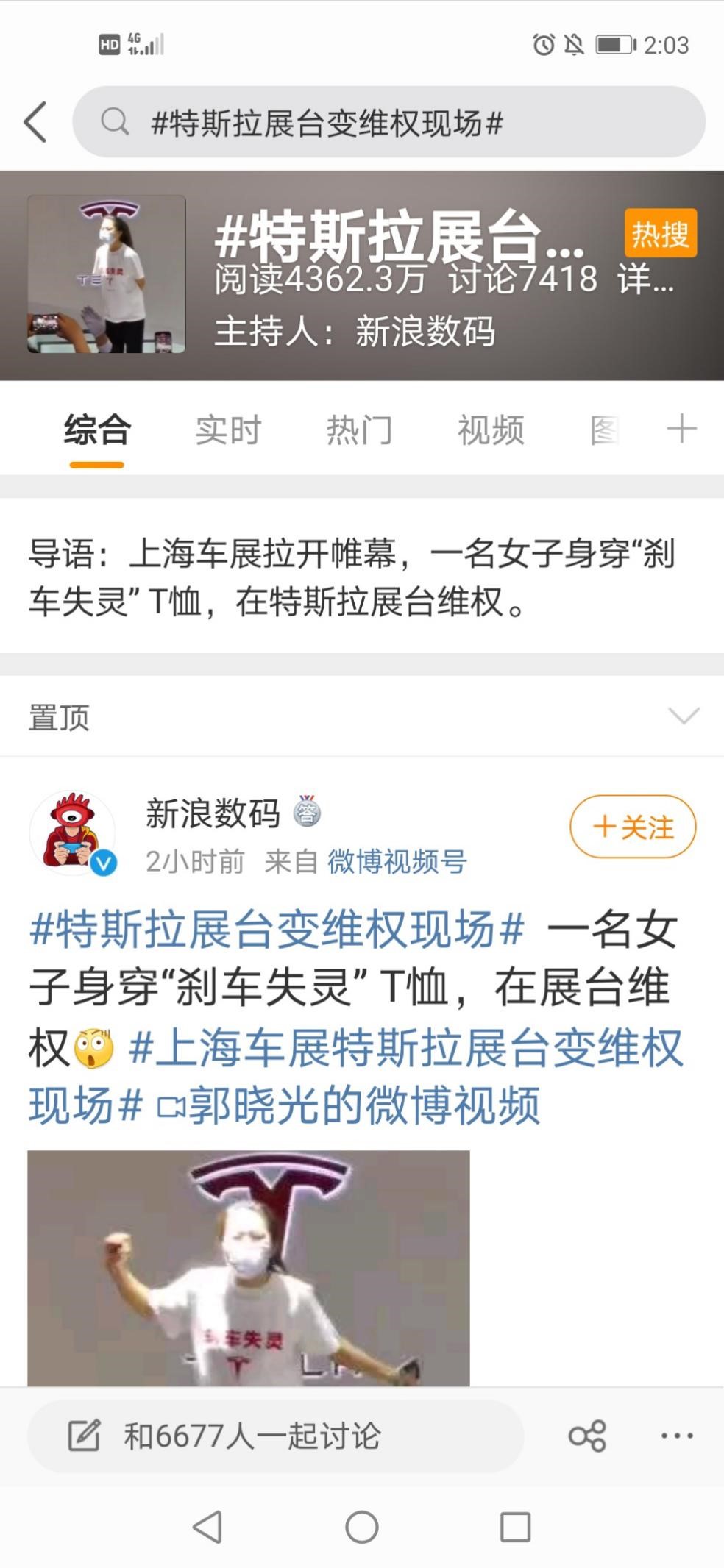
Task: Share this topic via the share icon
Action: (x=587, y=1436)
